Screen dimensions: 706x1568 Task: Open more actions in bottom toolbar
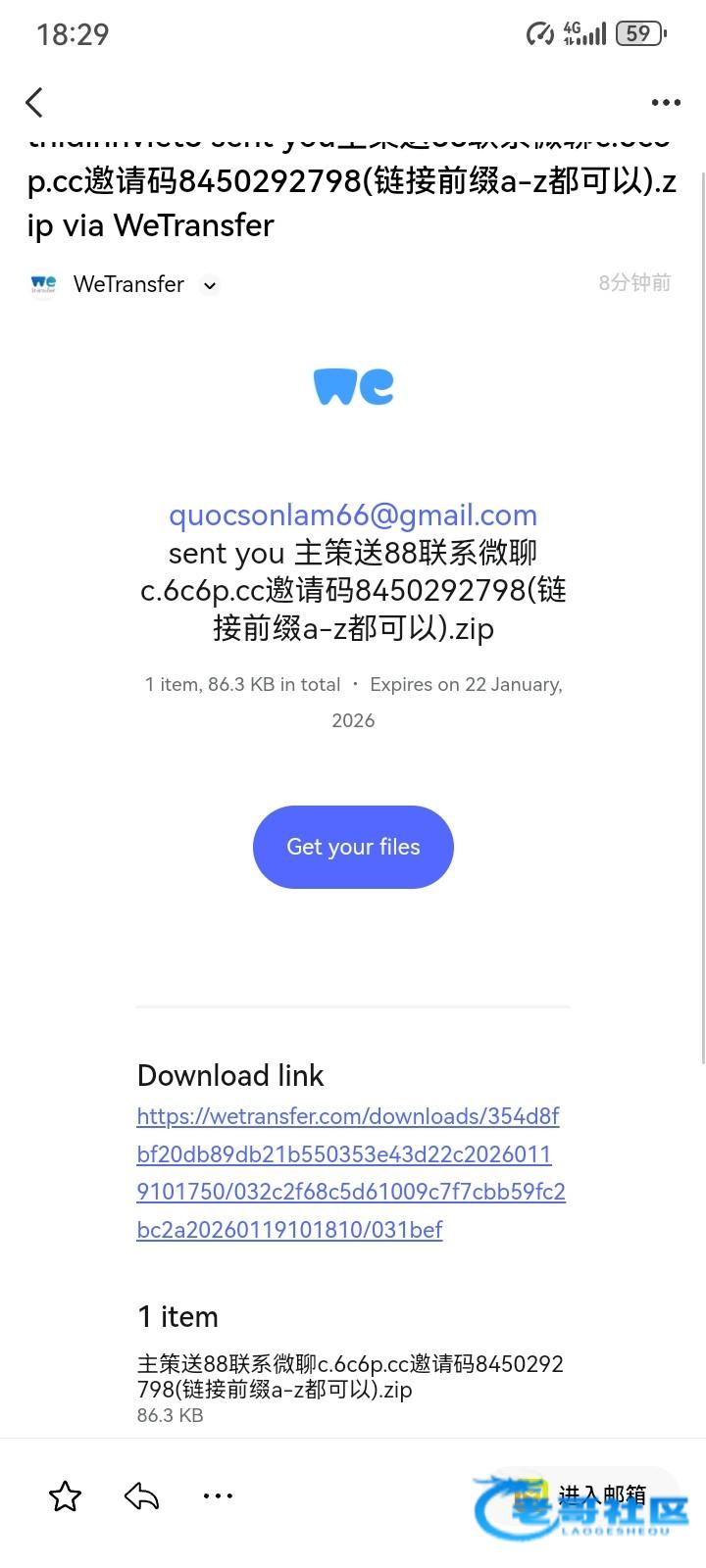point(218,1495)
